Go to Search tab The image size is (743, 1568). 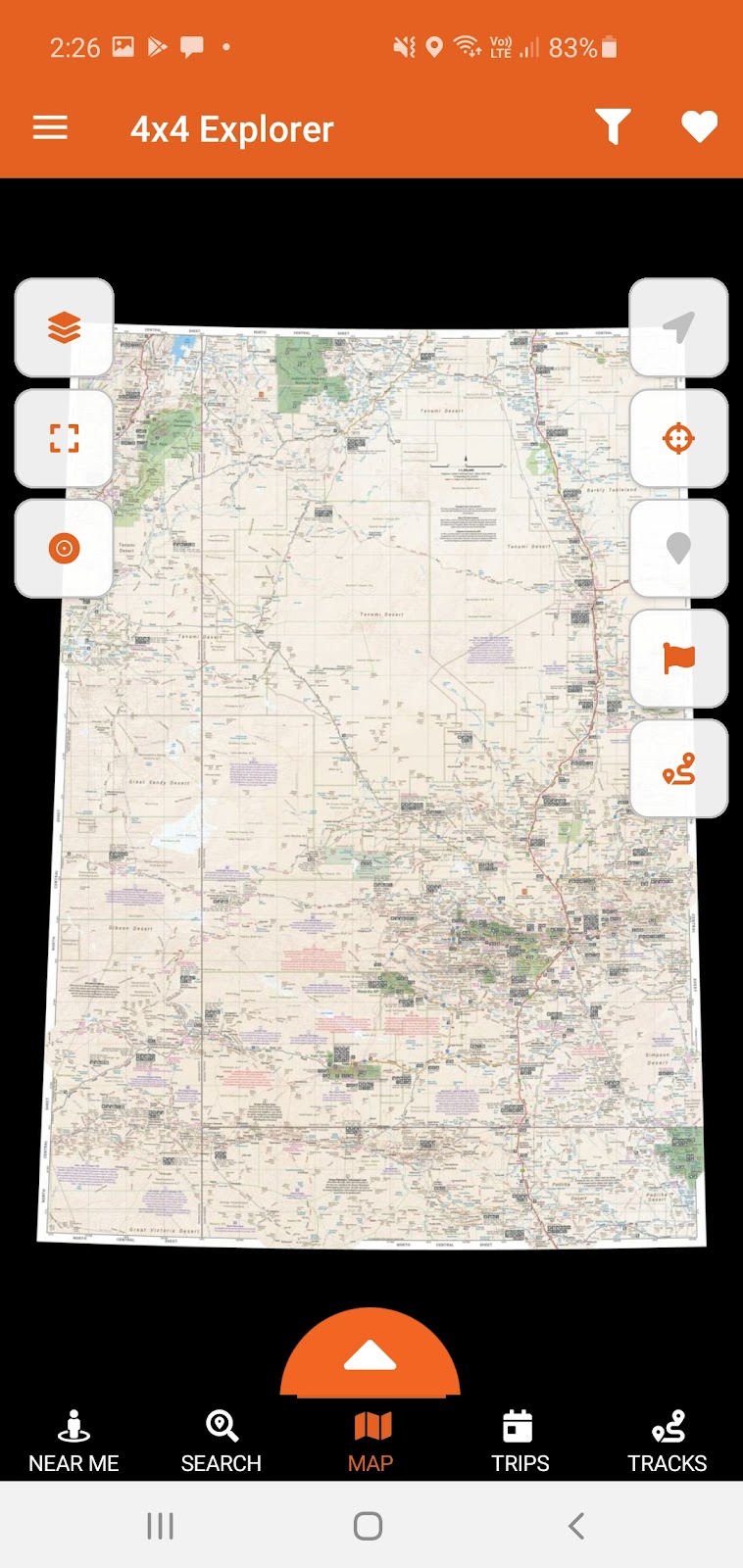222,1442
